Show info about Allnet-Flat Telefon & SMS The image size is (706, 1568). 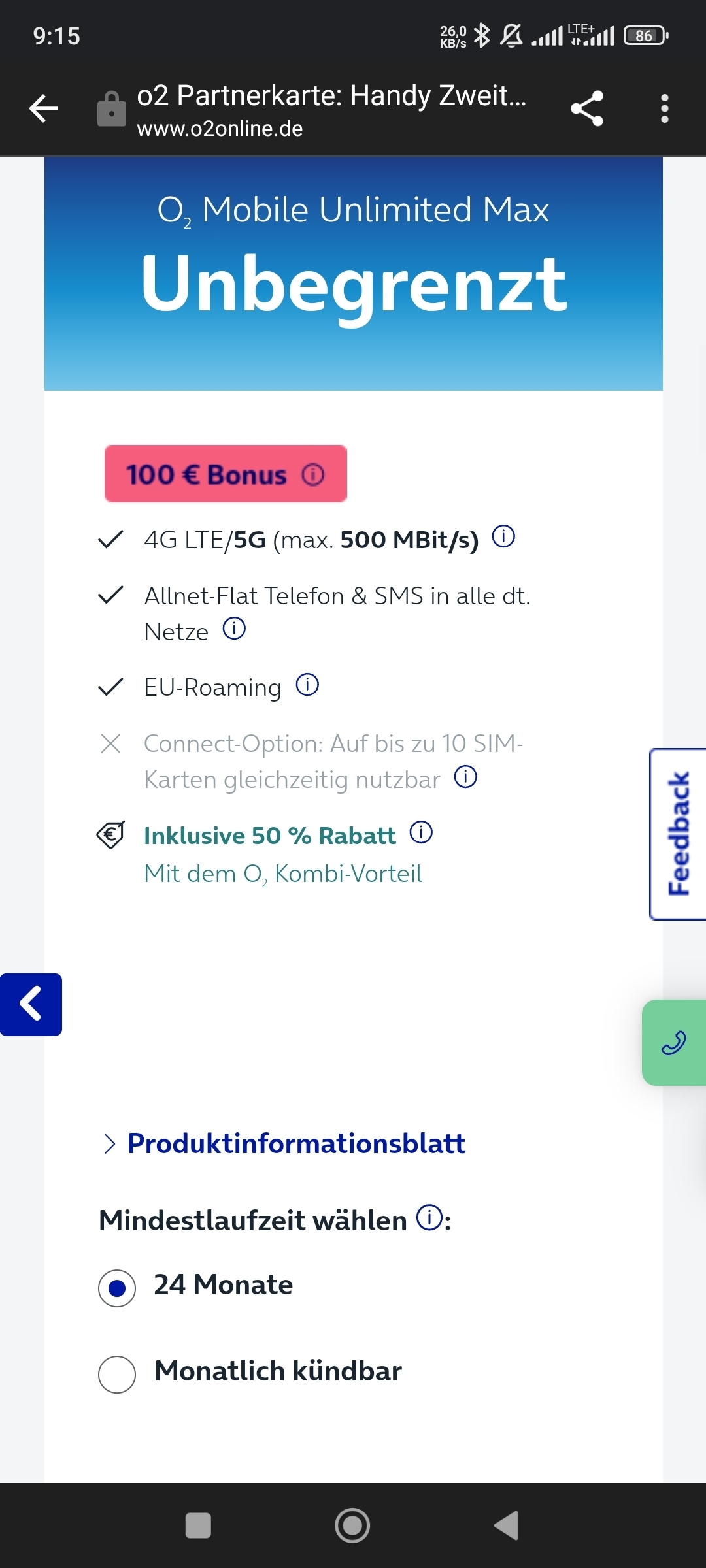pyautogui.click(x=234, y=629)
